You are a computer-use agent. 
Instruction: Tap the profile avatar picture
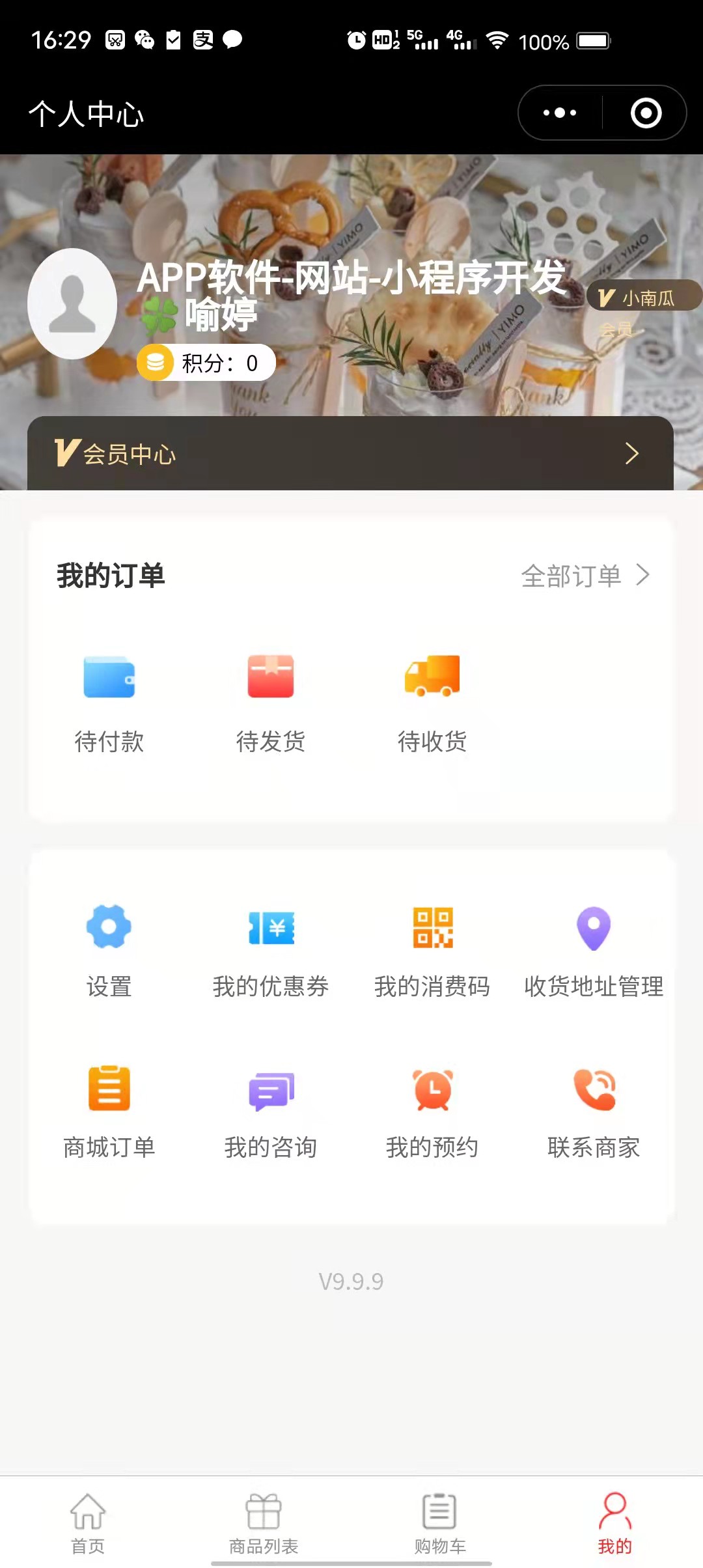[x=72, y=303]
